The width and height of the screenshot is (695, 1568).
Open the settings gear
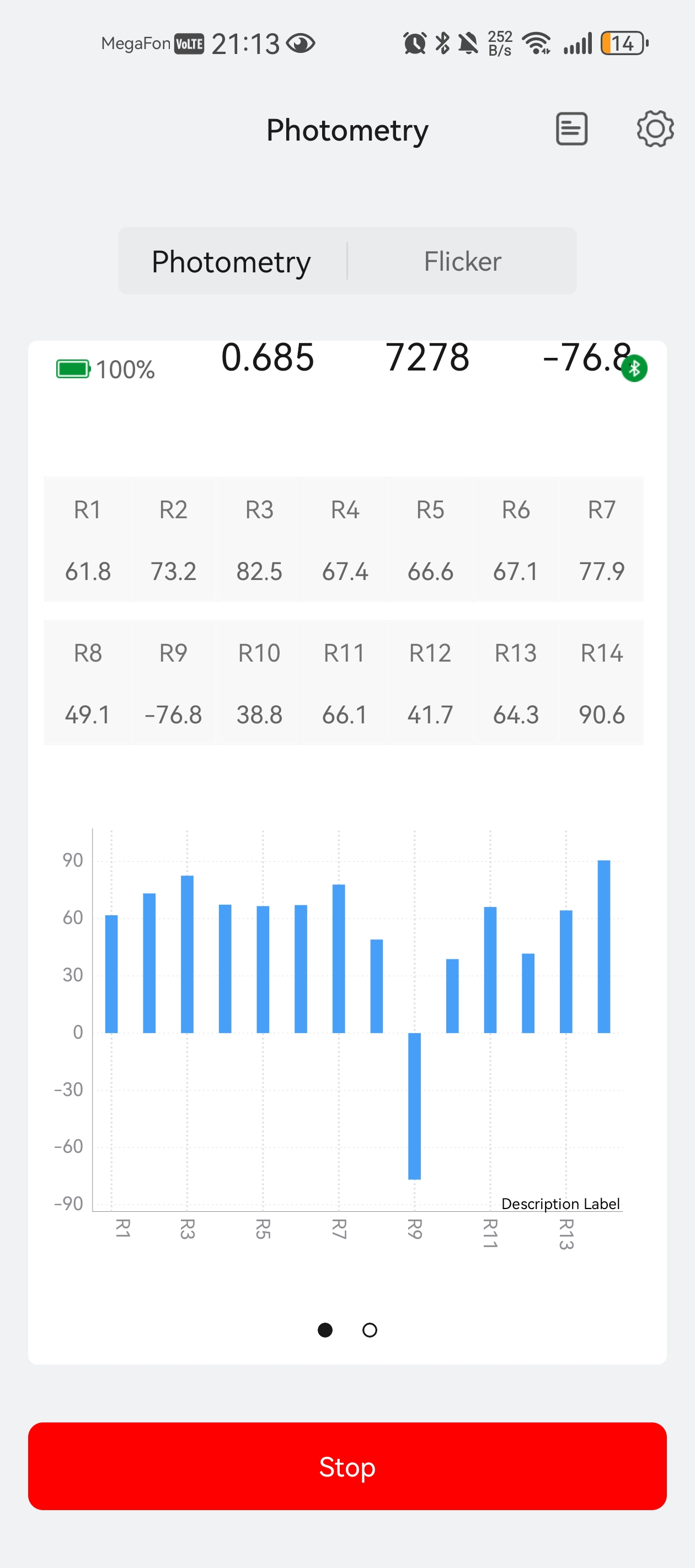tap(655, 129)
